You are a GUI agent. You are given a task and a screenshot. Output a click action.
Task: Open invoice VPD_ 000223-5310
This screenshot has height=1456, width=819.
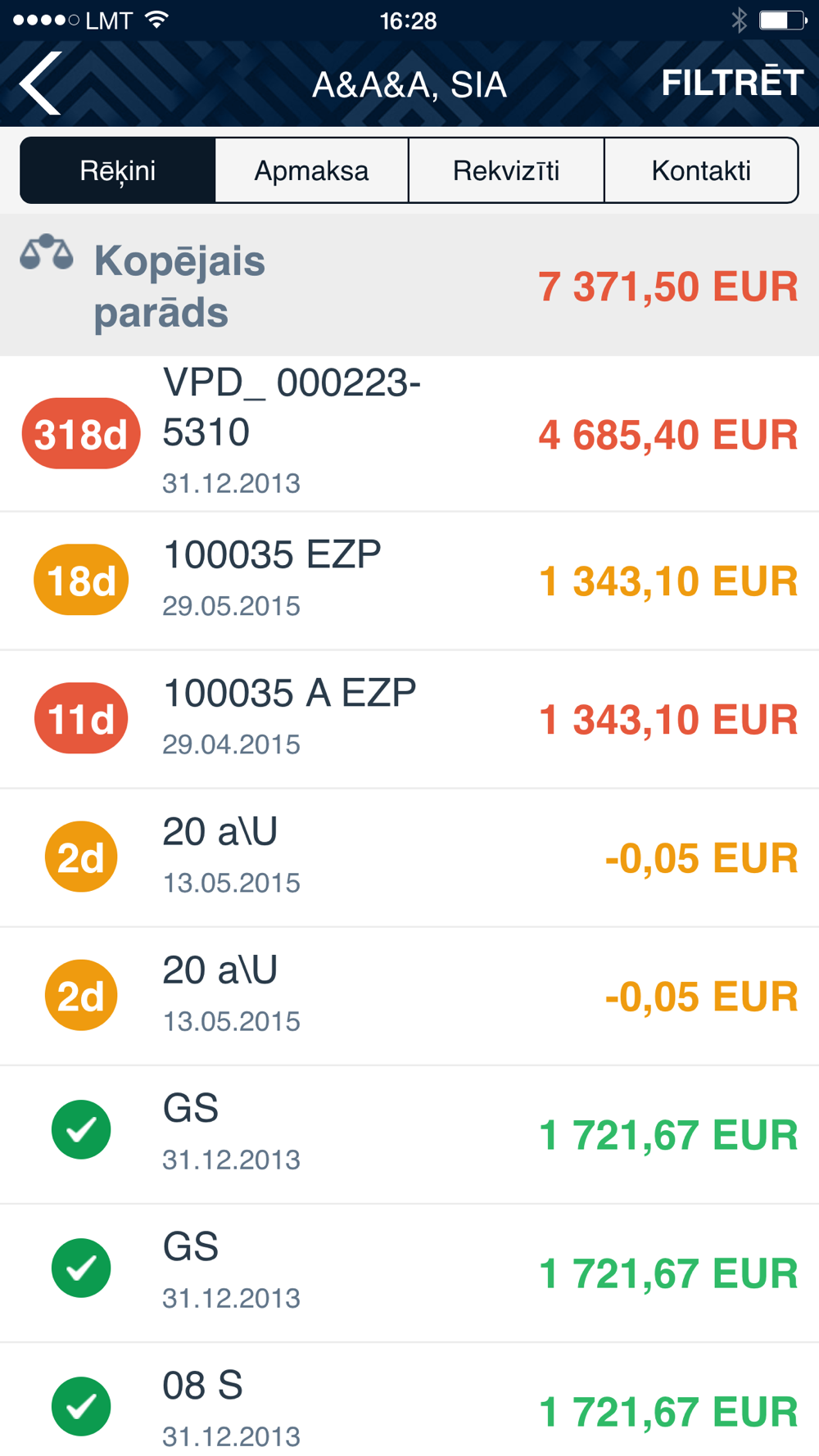(409, 433)
